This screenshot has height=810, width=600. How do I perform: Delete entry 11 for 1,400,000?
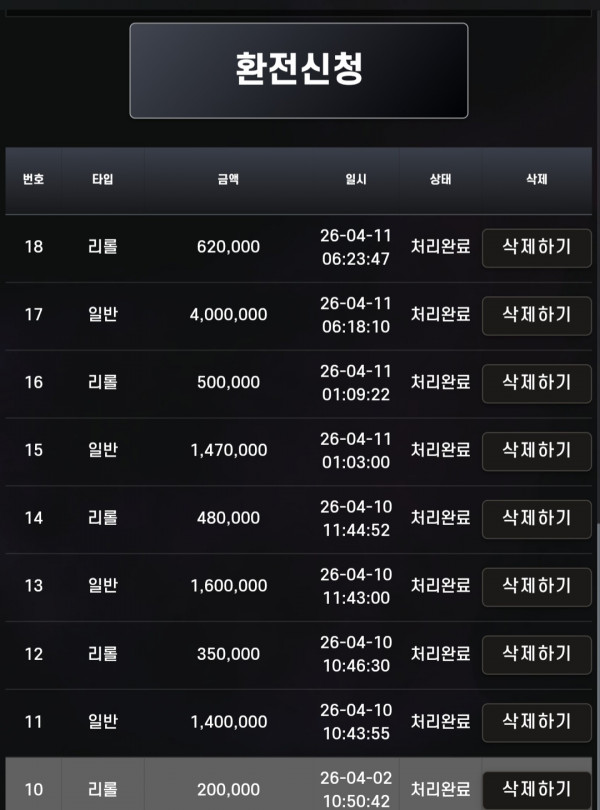(x=536, y=722)
